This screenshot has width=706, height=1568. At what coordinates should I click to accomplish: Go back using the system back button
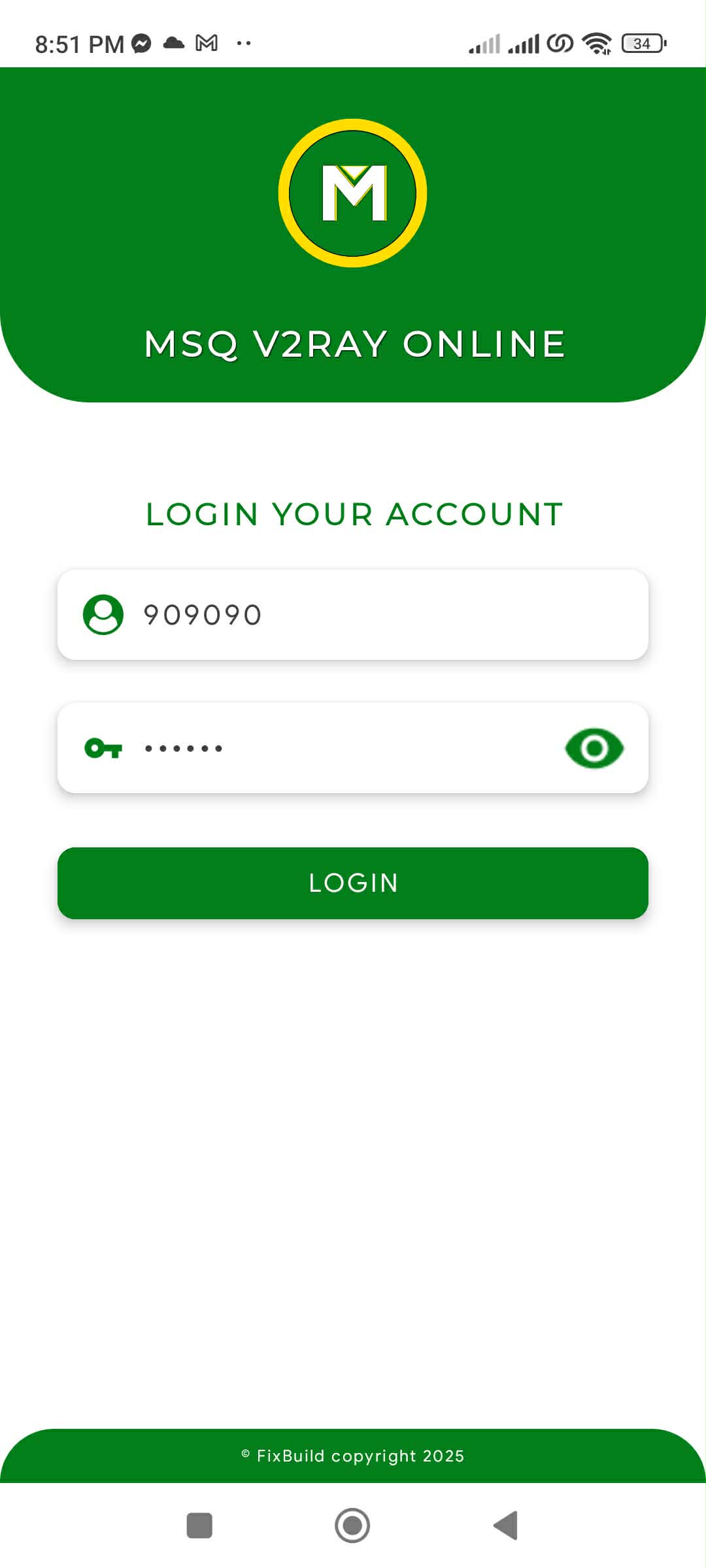tap(506, 1526)
